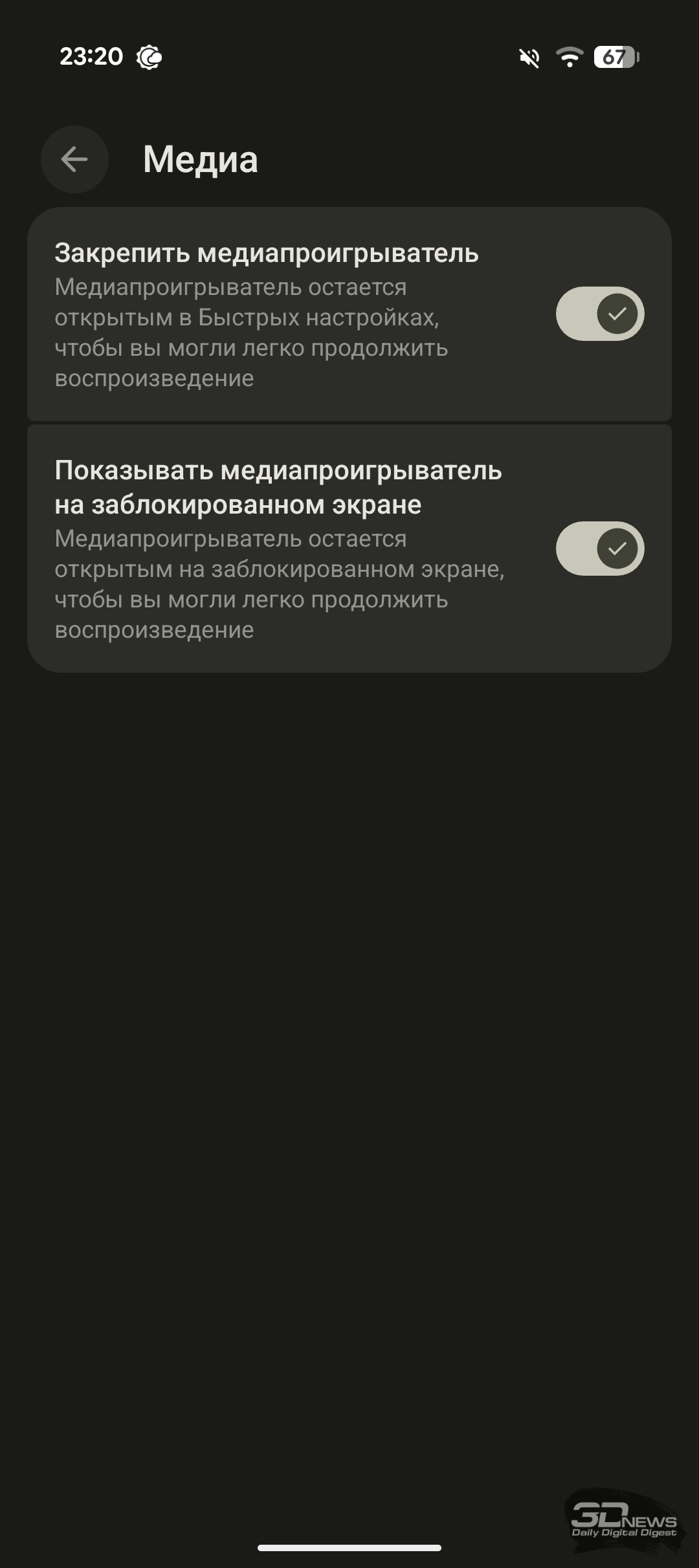
Task: Disable showing the media player on the lock screen
Action: tap(600, 549)
